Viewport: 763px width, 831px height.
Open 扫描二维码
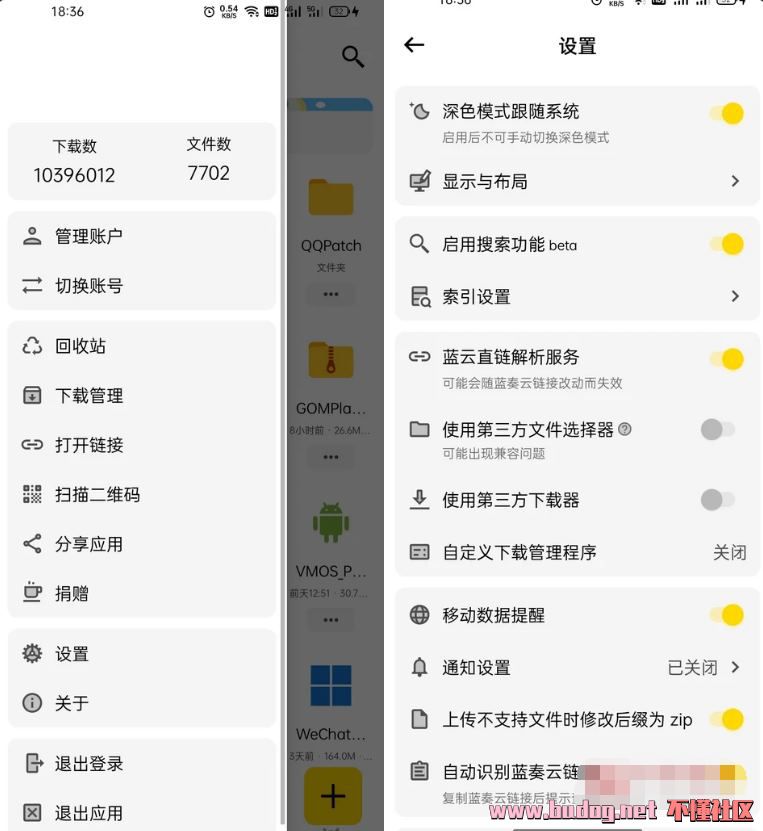(x=96, y=495)
